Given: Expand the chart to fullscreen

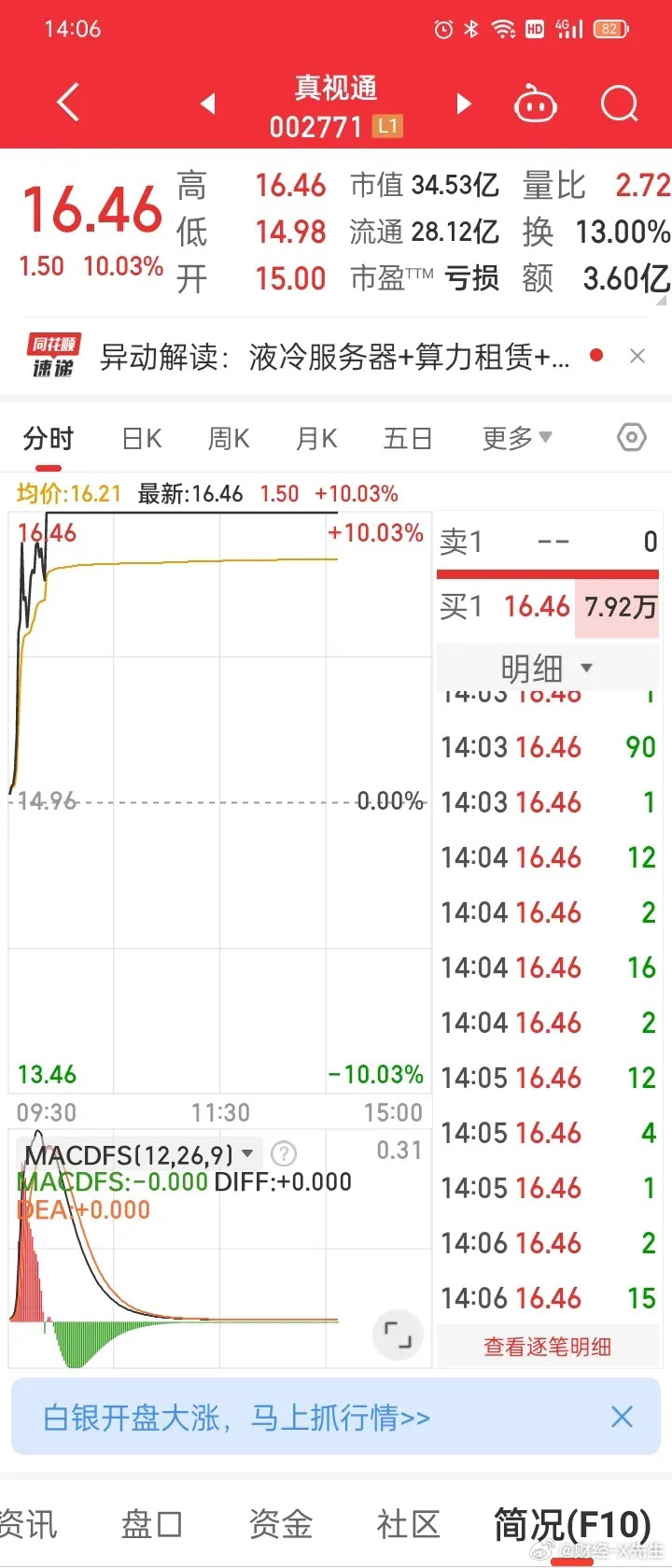Looking at the screenshot, I should (398, 1335).
